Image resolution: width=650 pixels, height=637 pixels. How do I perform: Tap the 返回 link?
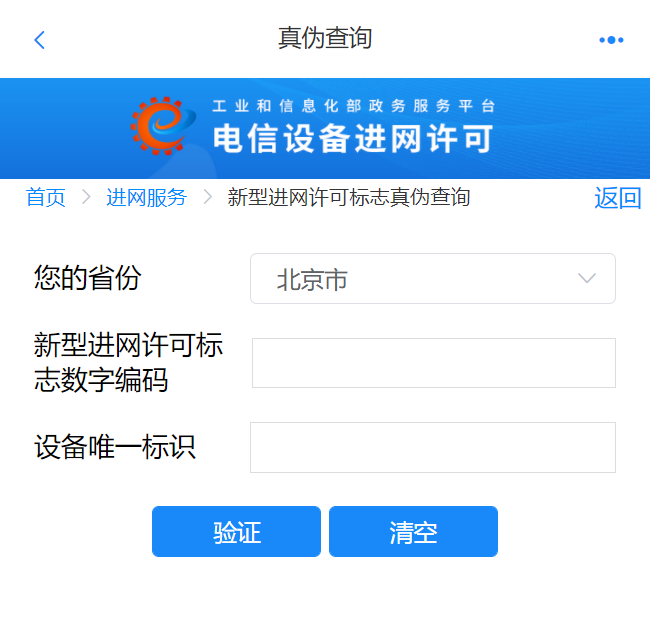pyautogui.click(x=617, y=198)
